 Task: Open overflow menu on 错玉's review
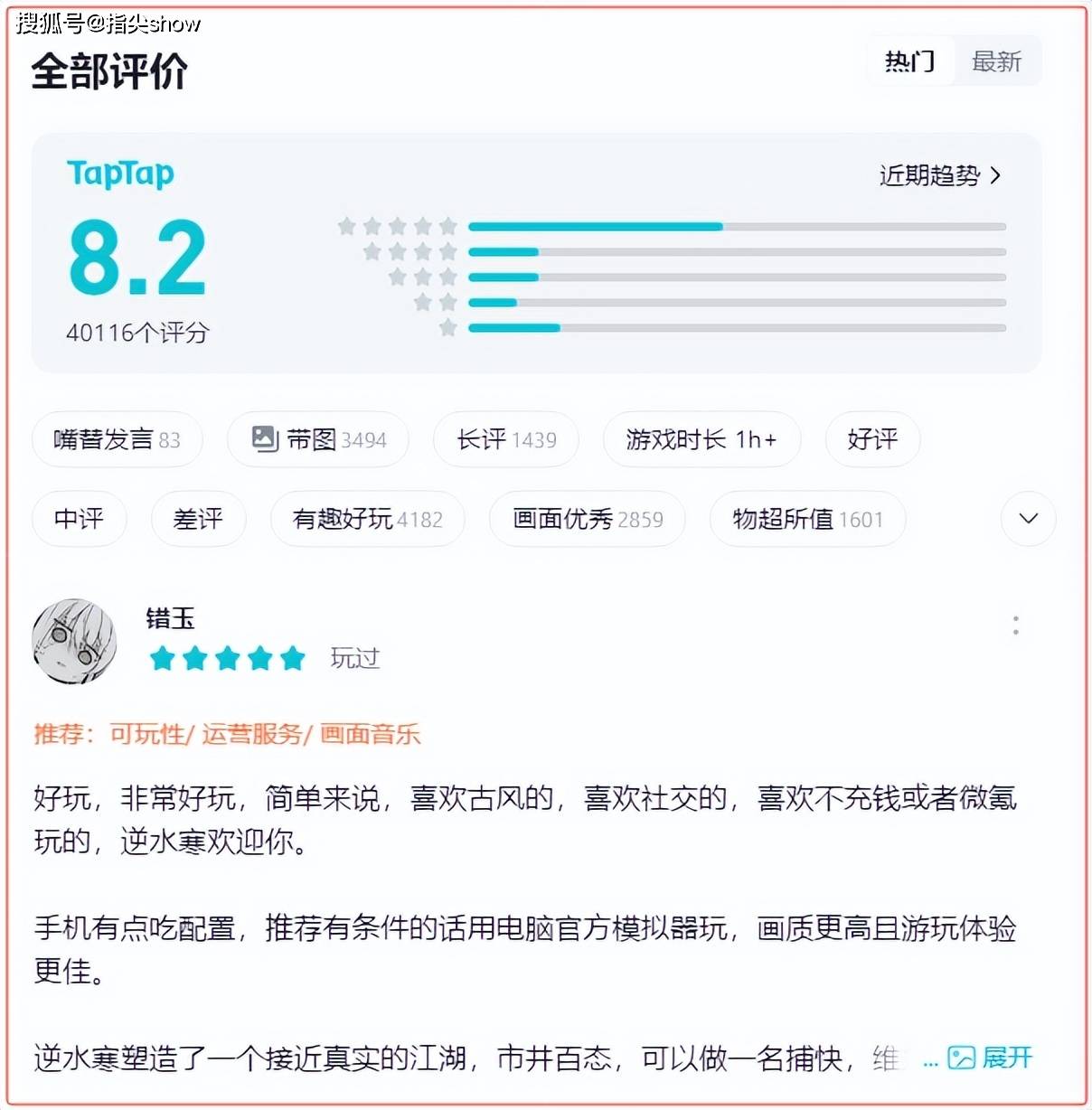point(1016,625)
